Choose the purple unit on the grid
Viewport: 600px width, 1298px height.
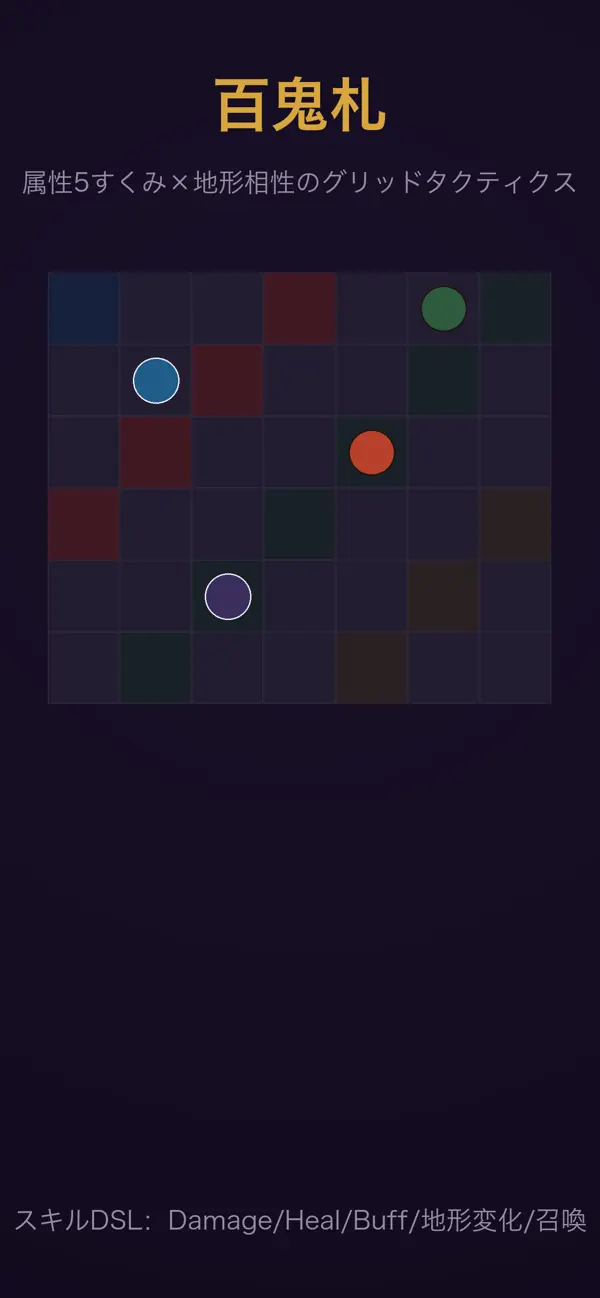228,597
